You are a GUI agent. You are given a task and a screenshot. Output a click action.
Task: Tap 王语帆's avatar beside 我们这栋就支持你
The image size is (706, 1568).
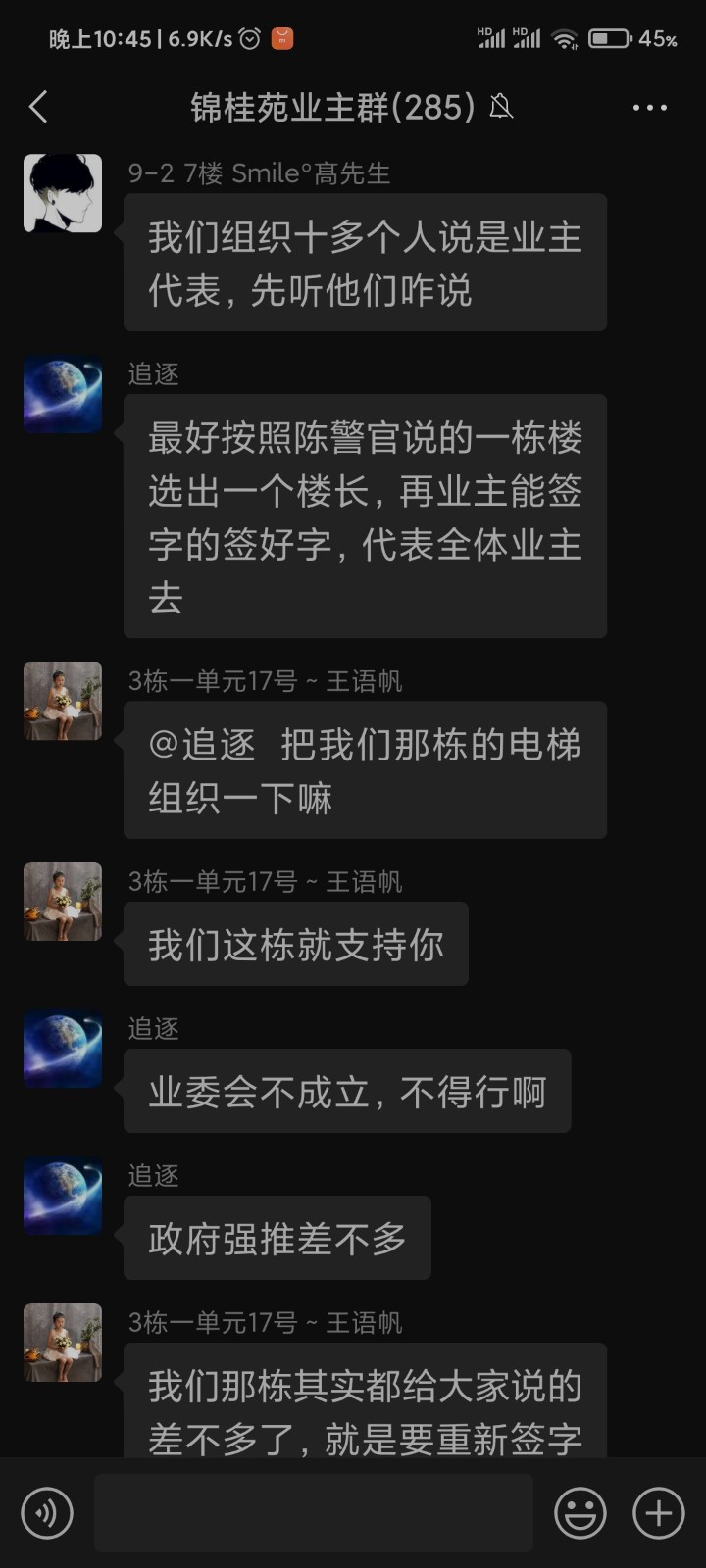(x=63, y=902)
